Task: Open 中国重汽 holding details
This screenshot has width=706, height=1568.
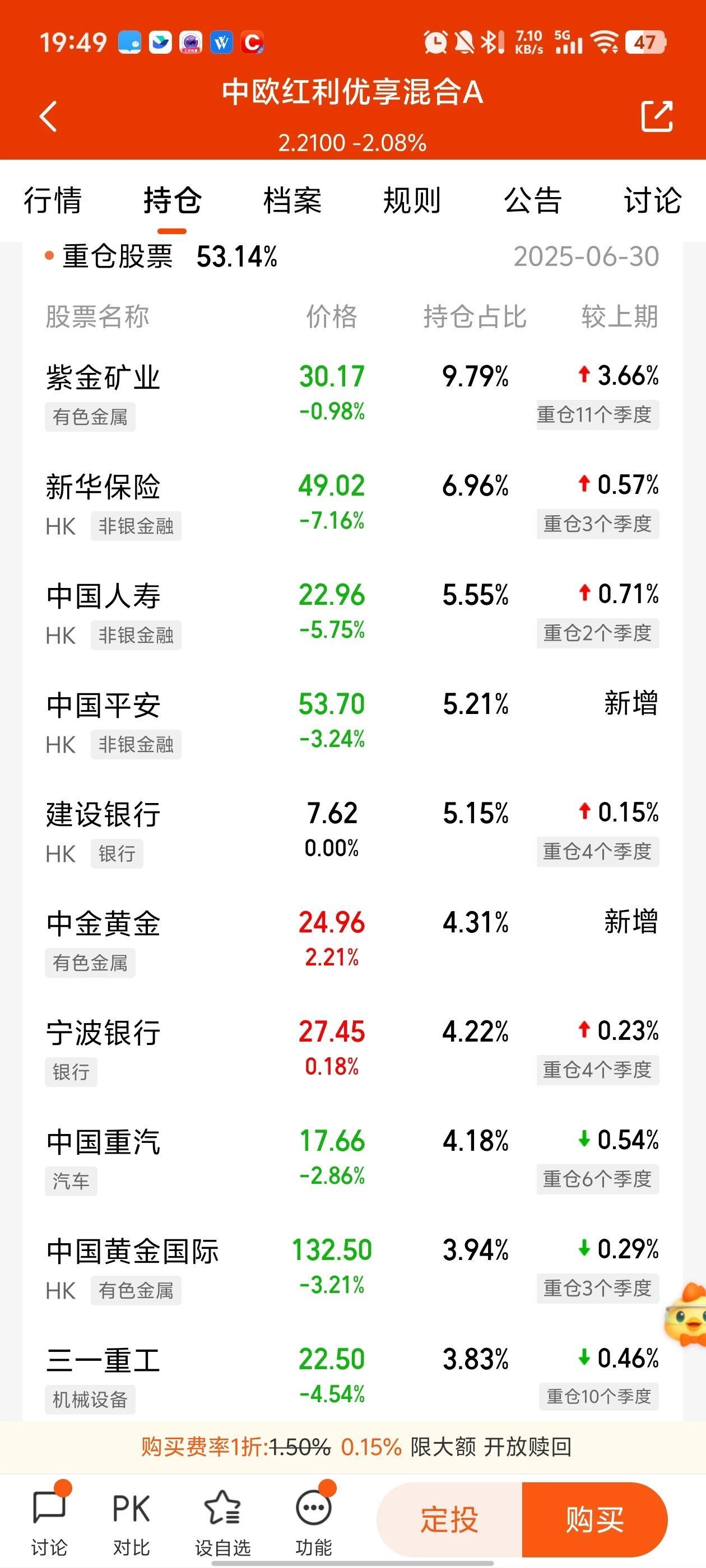Action: pyautogui.click(x=103, y=1142)
